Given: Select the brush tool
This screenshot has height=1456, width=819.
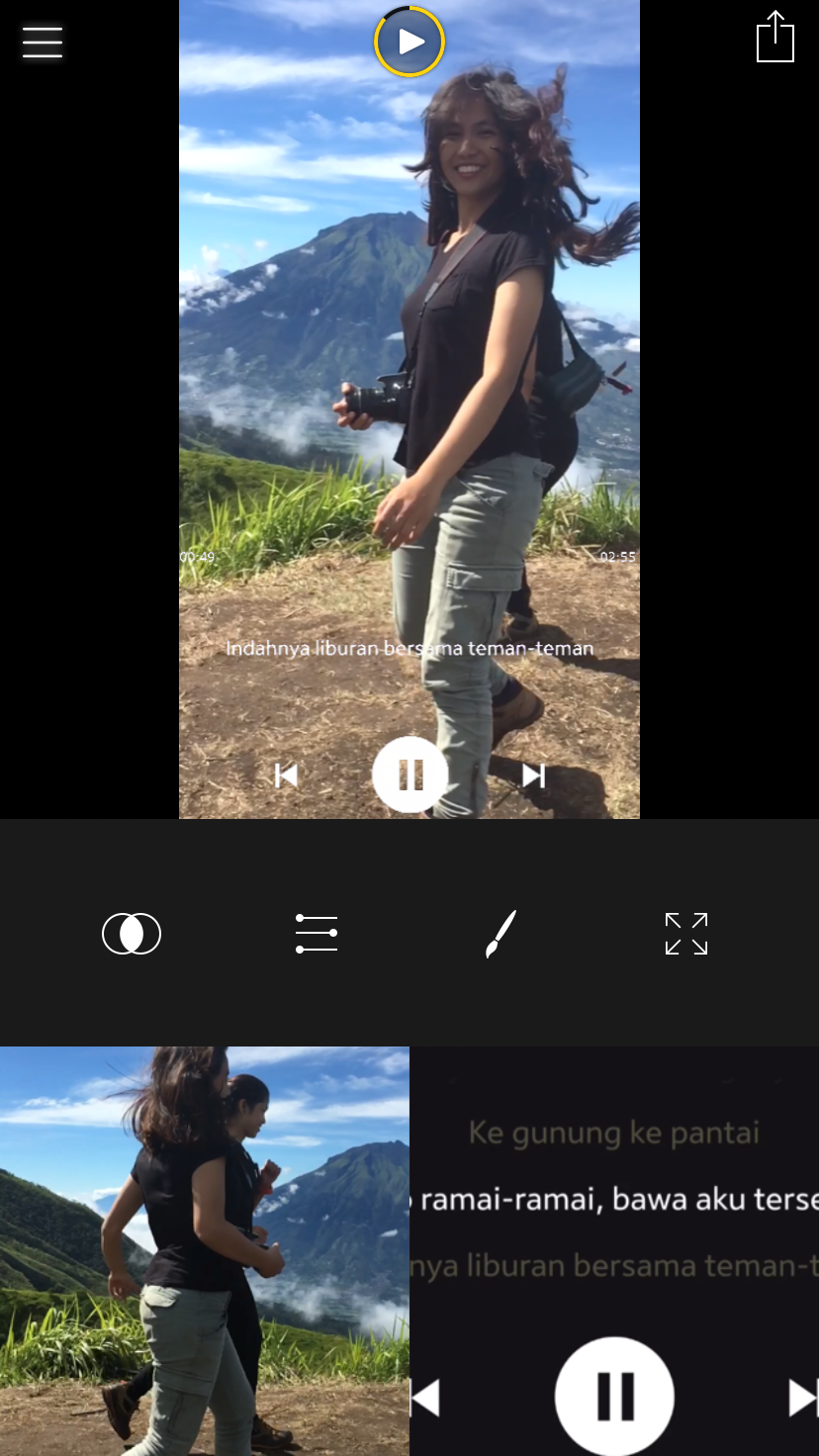Looking at the screenshot, I should 500,934.
